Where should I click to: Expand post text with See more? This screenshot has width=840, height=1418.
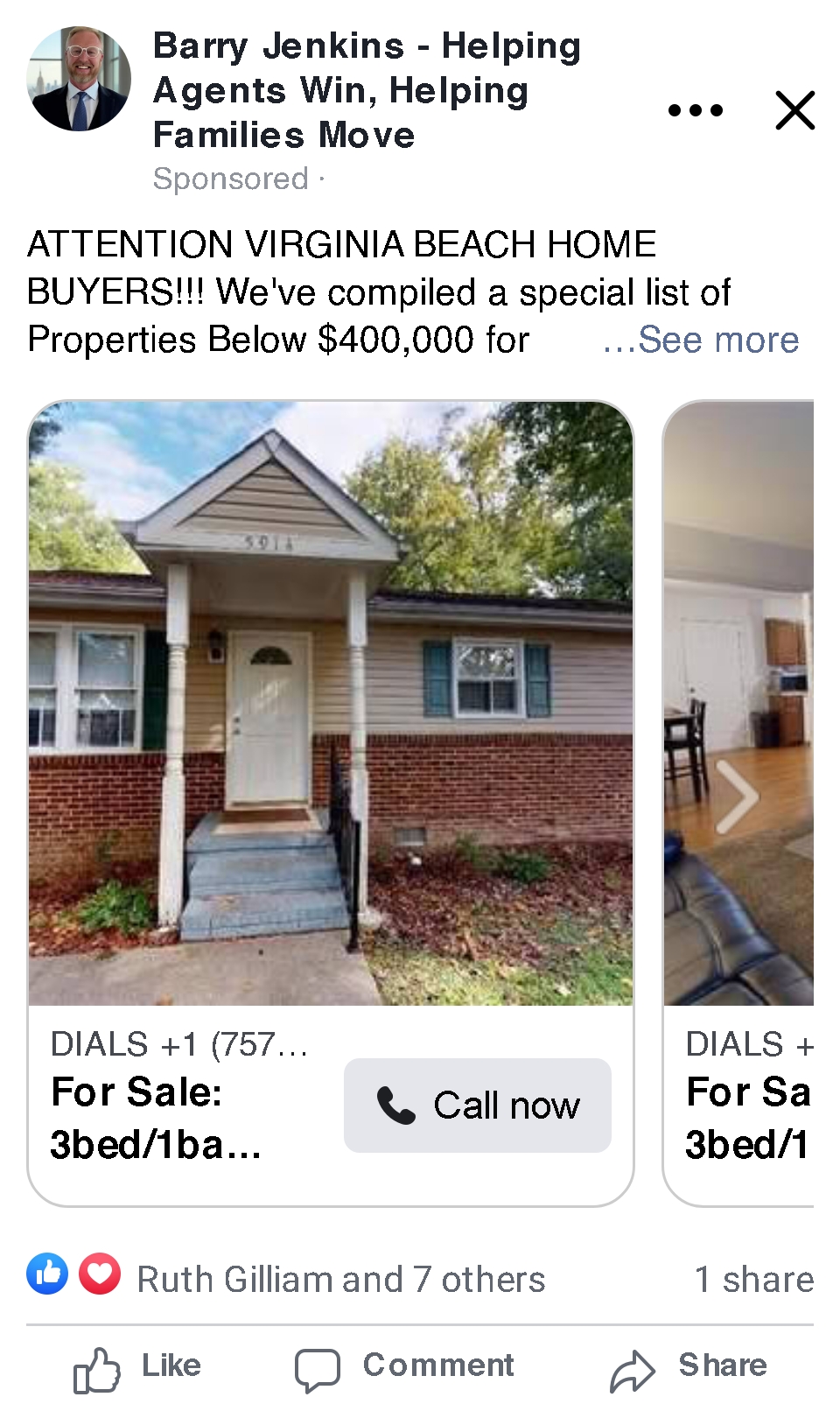point(701,340)
